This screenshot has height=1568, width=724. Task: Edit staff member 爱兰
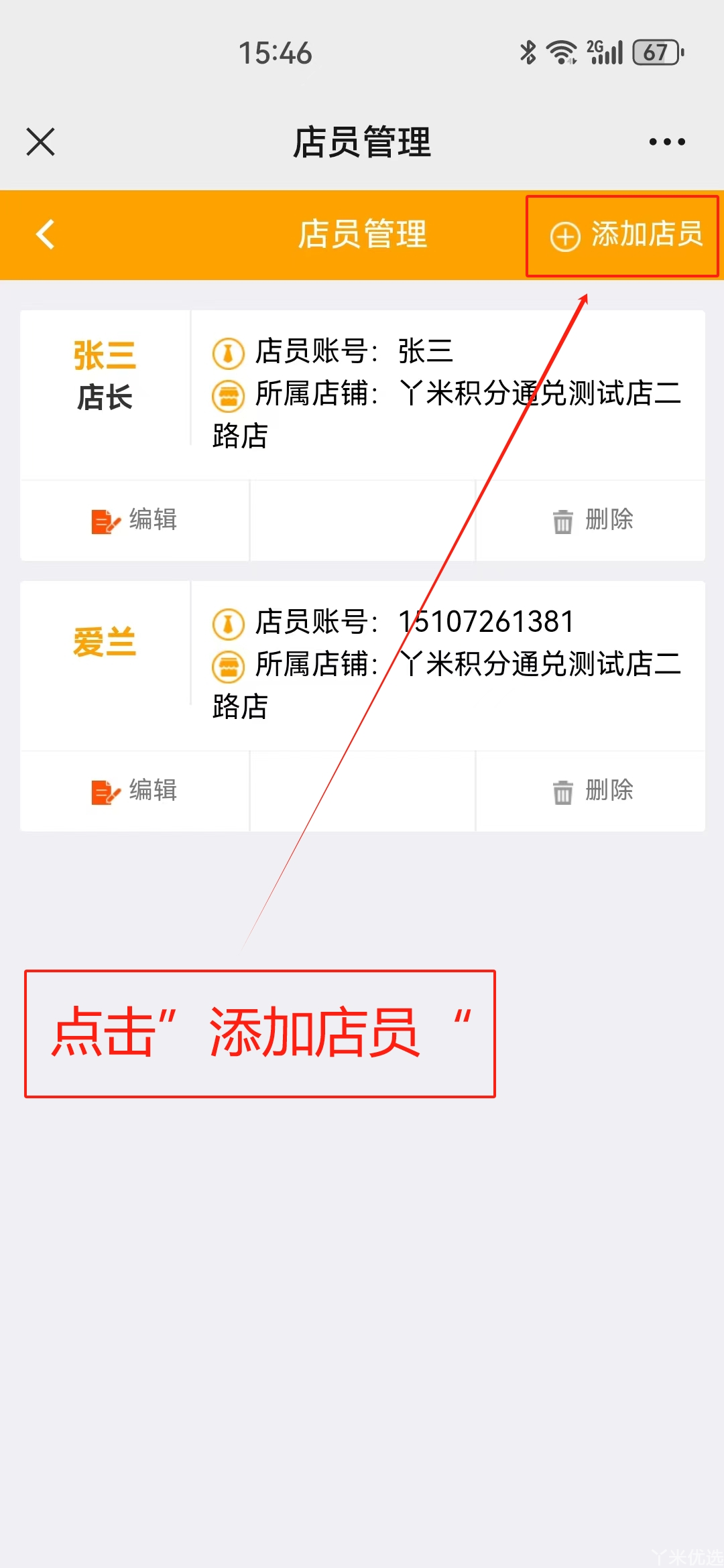(135, 791)
